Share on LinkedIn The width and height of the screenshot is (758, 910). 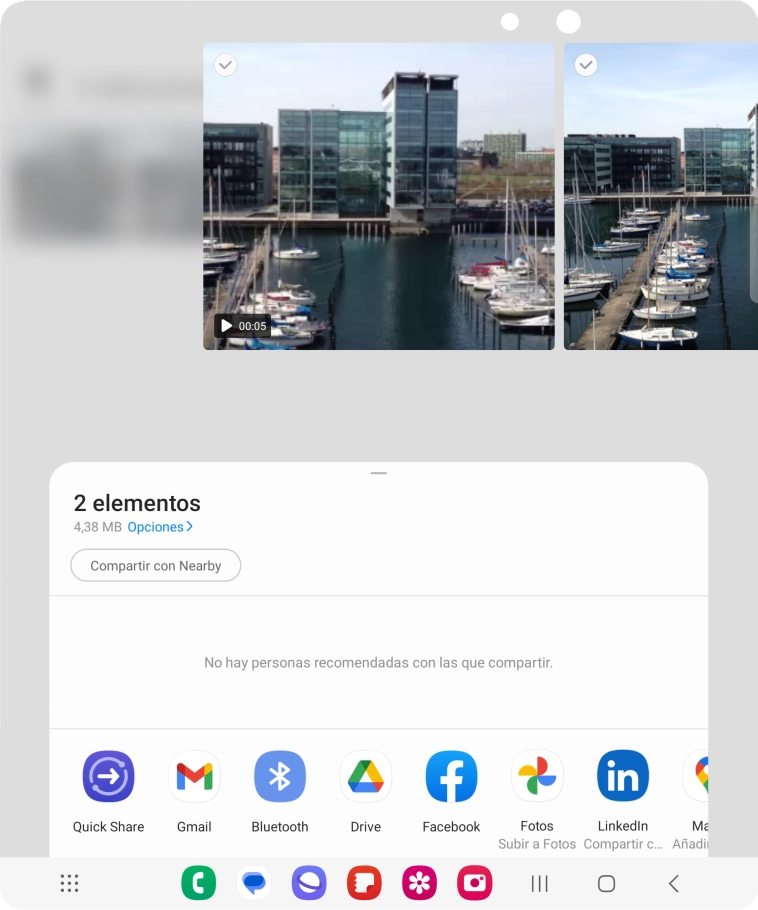click(623, 777)
